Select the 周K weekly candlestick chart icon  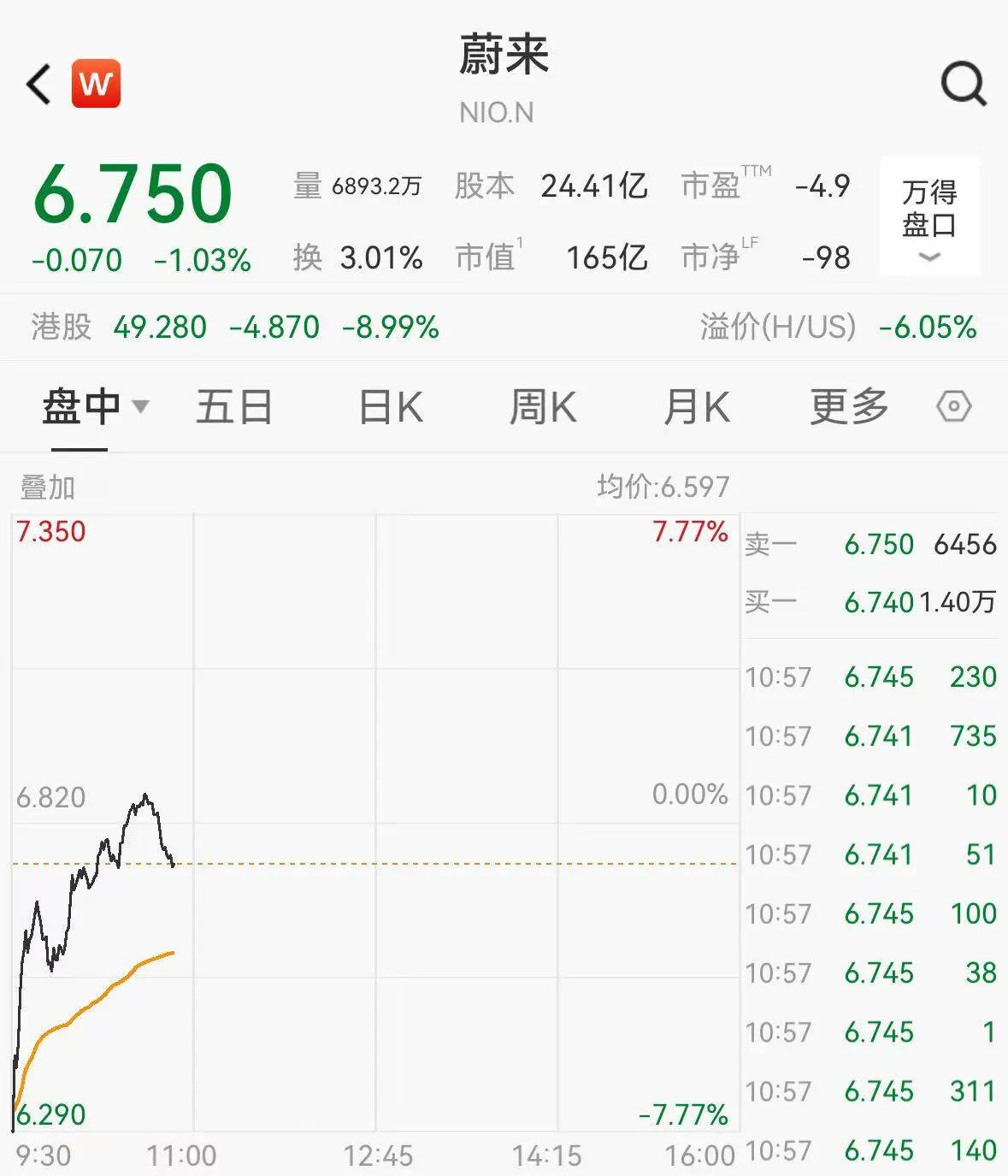point(541,408)
